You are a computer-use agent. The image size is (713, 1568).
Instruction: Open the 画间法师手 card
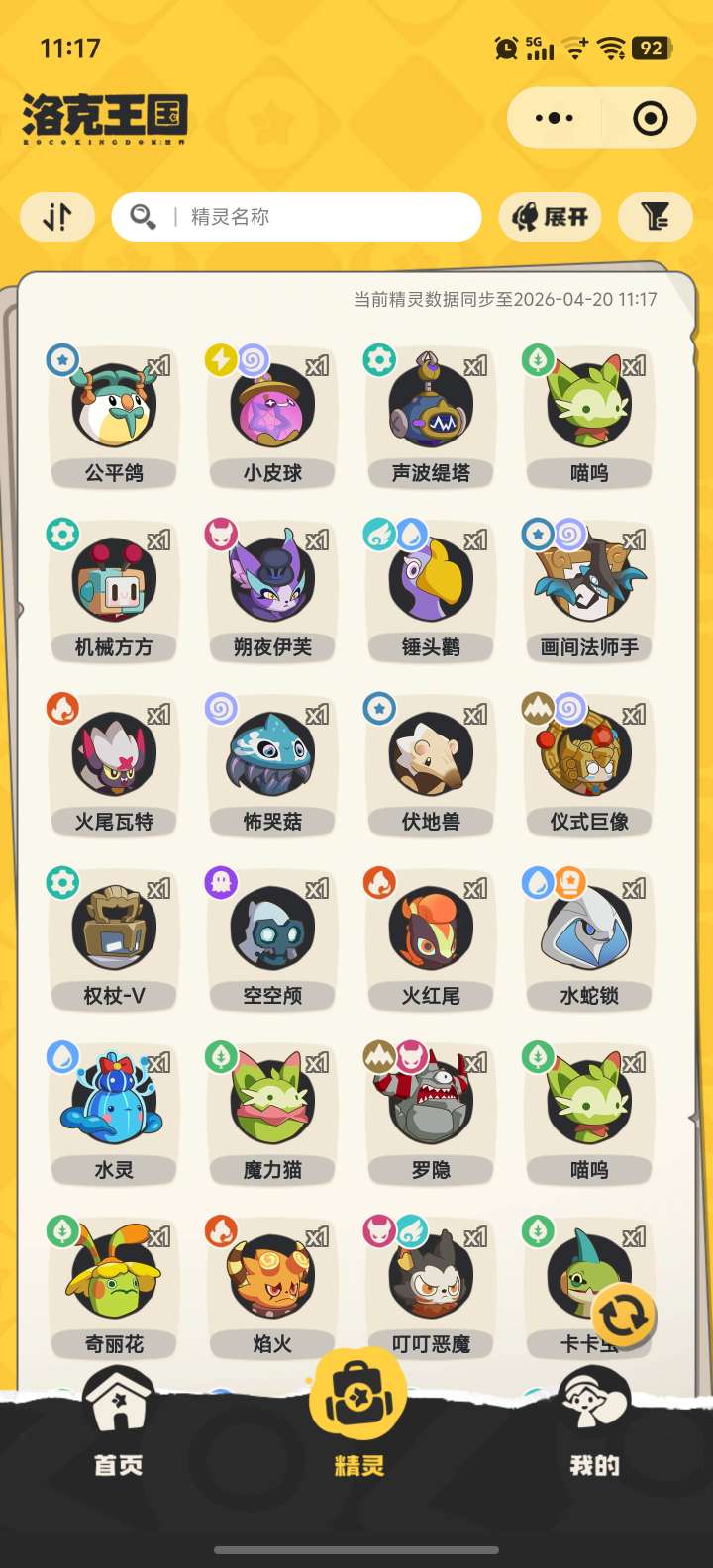point(589,590)
